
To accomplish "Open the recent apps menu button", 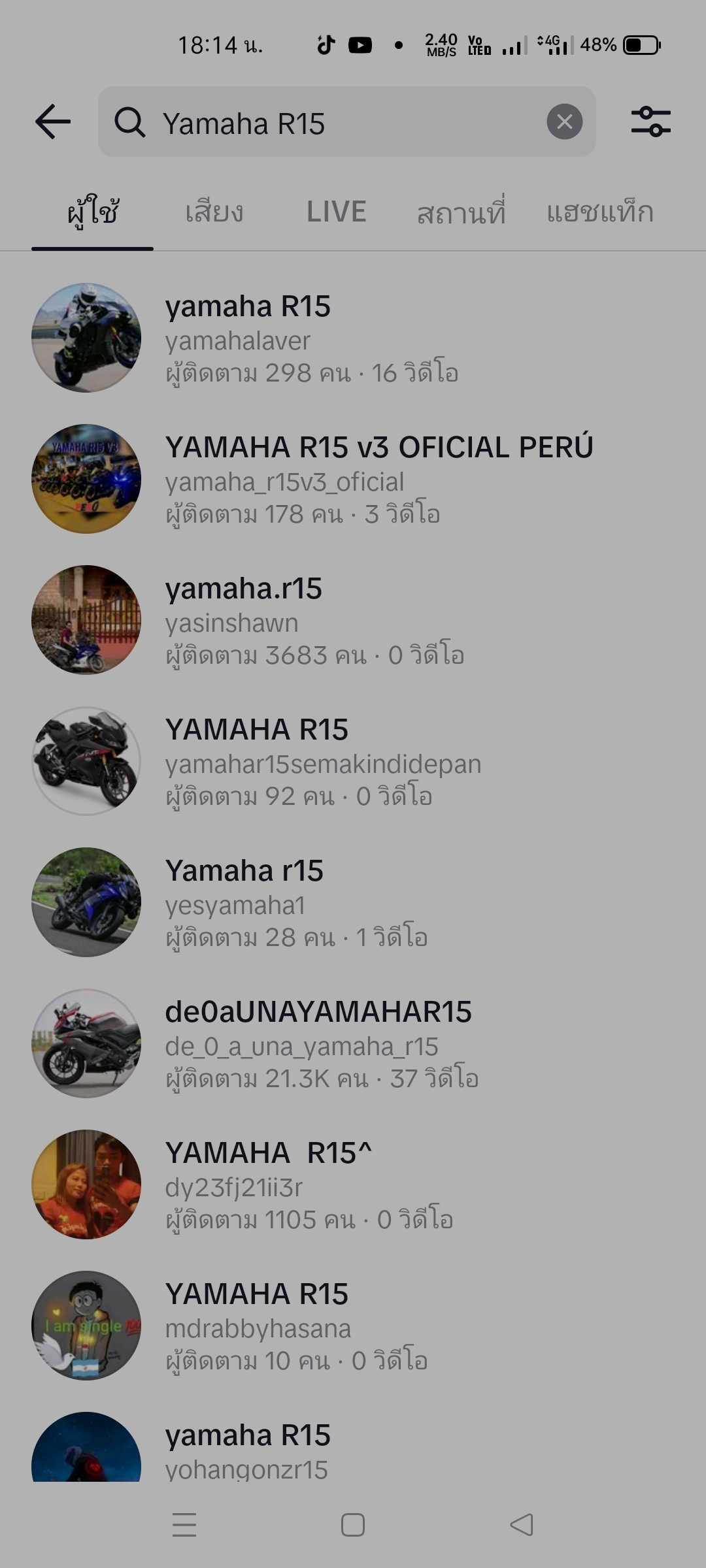I will pos(184,1525).
